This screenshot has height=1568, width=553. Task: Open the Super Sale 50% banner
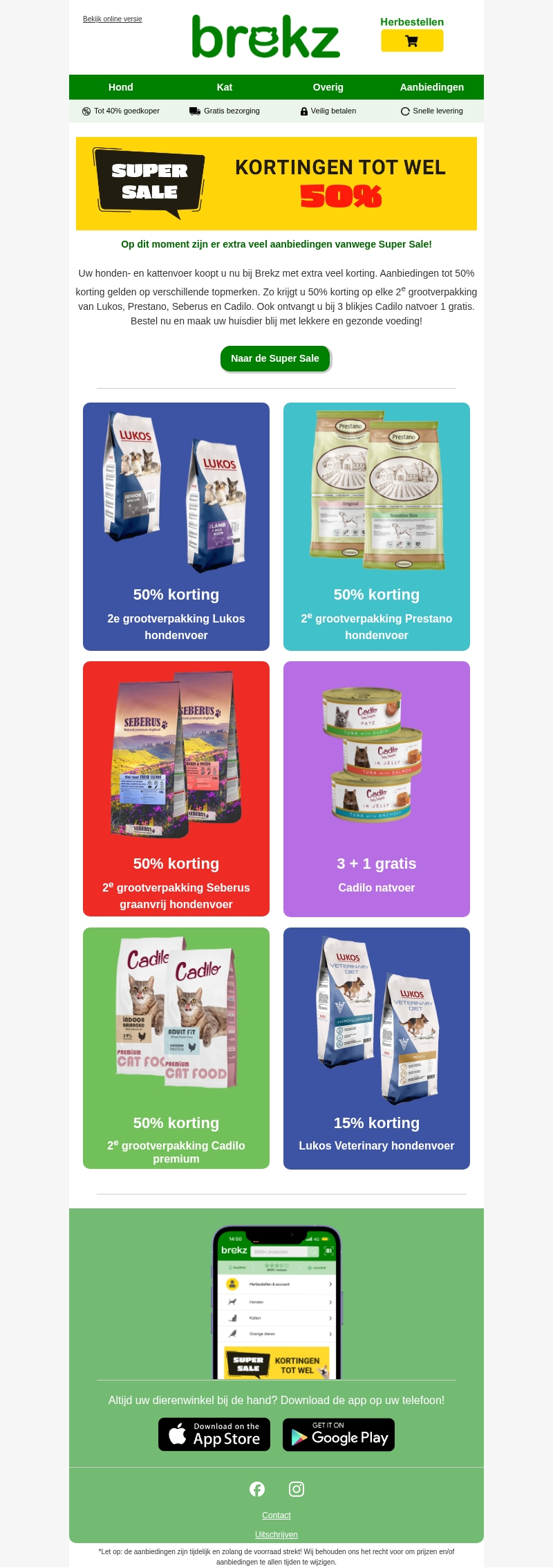(x=276, y=183)
